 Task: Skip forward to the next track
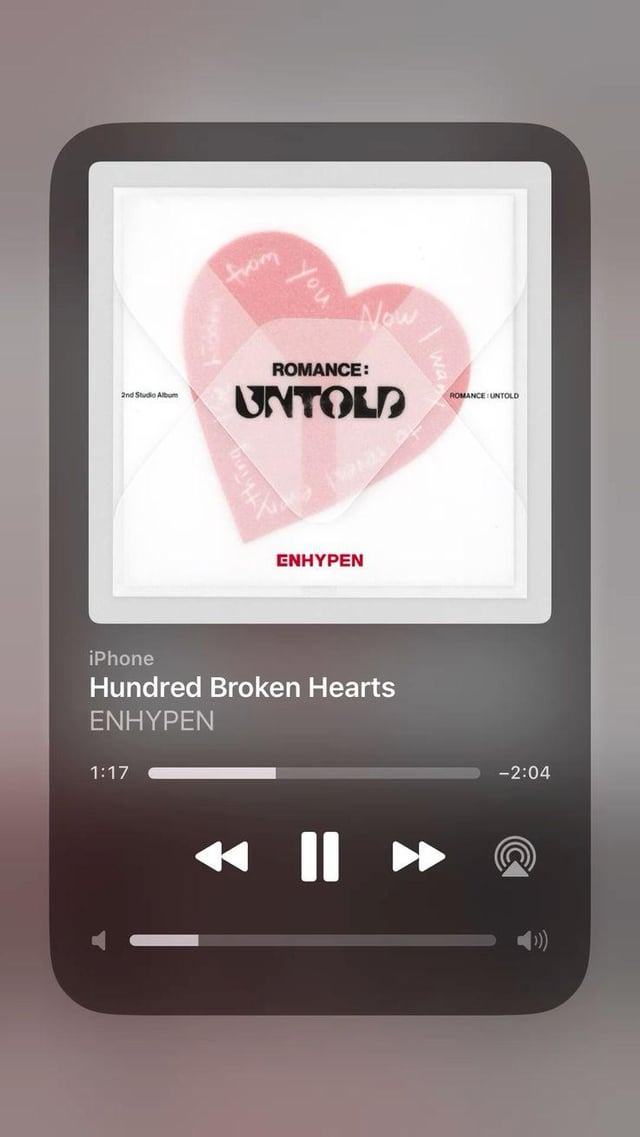418,857
